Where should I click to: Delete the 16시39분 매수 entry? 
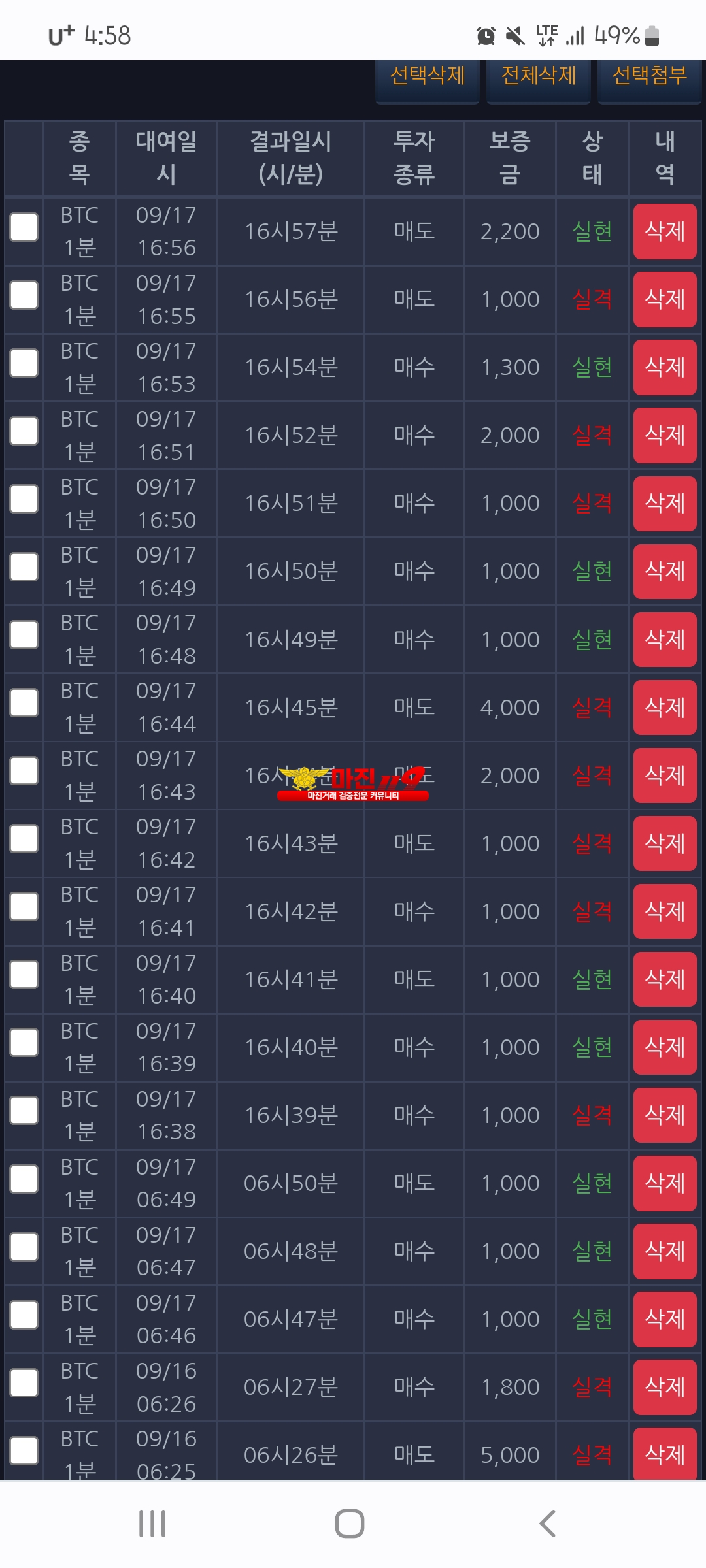665,1115
